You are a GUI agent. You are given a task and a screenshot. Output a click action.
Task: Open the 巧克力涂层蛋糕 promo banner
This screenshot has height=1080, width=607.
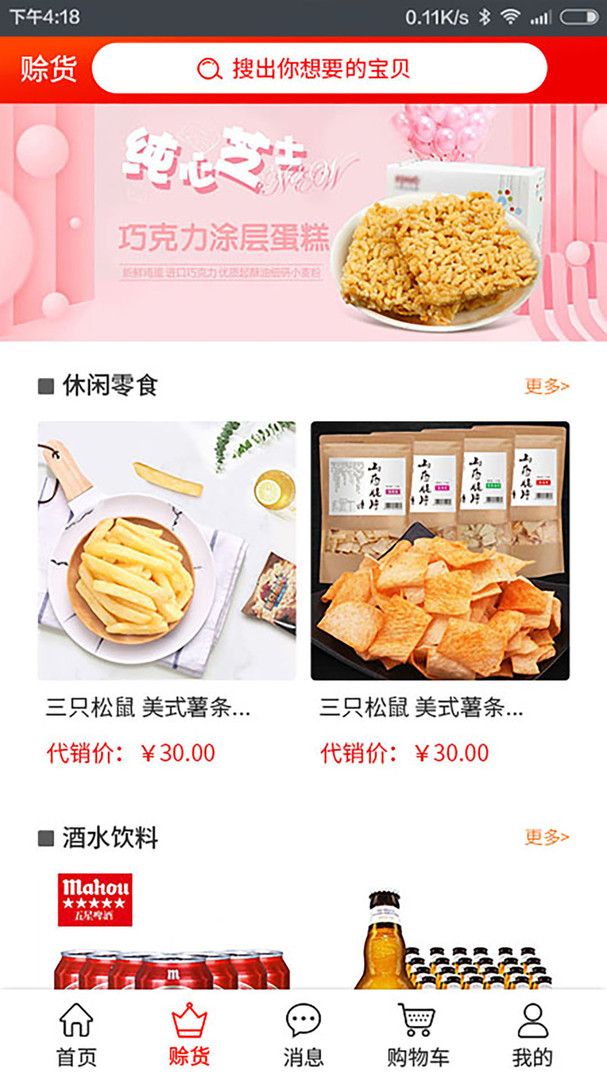click(303, 222)
